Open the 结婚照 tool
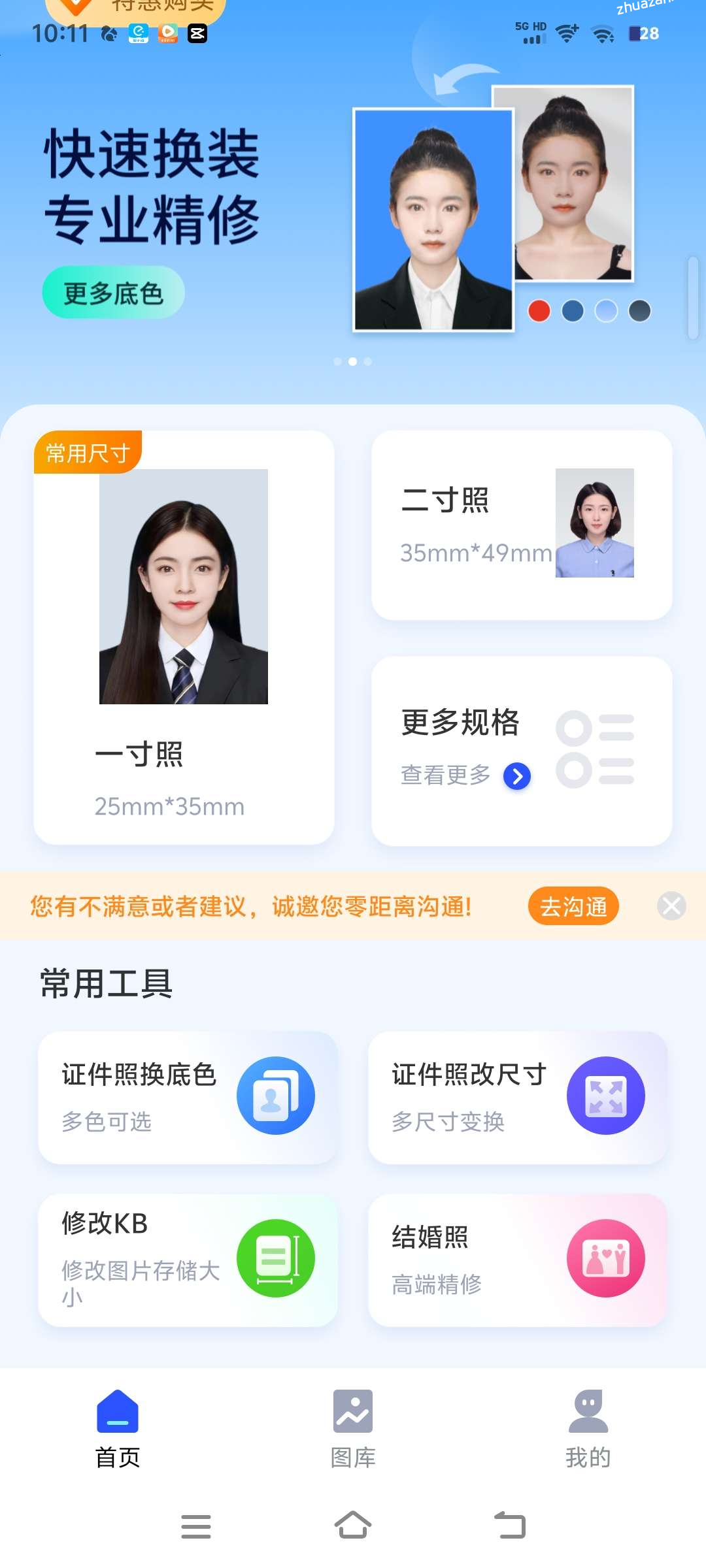 518,1260
